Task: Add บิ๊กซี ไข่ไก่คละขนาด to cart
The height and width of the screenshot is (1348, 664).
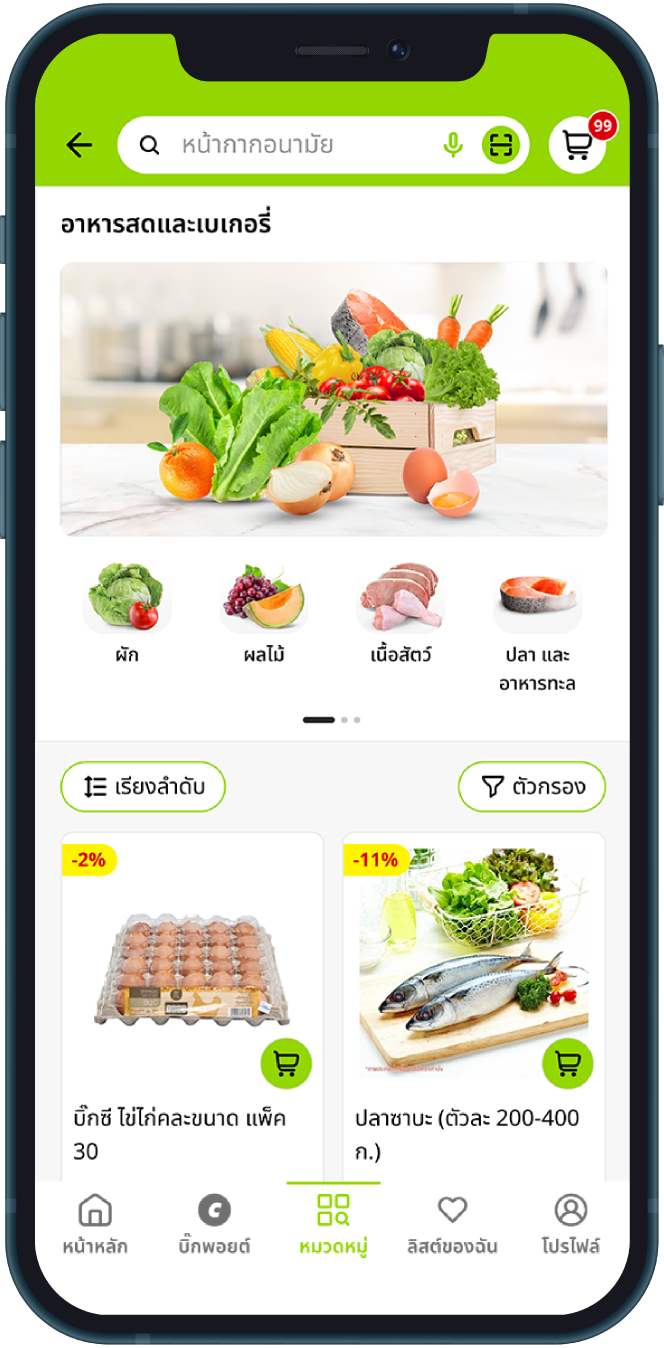Action: coord(286,1064)
